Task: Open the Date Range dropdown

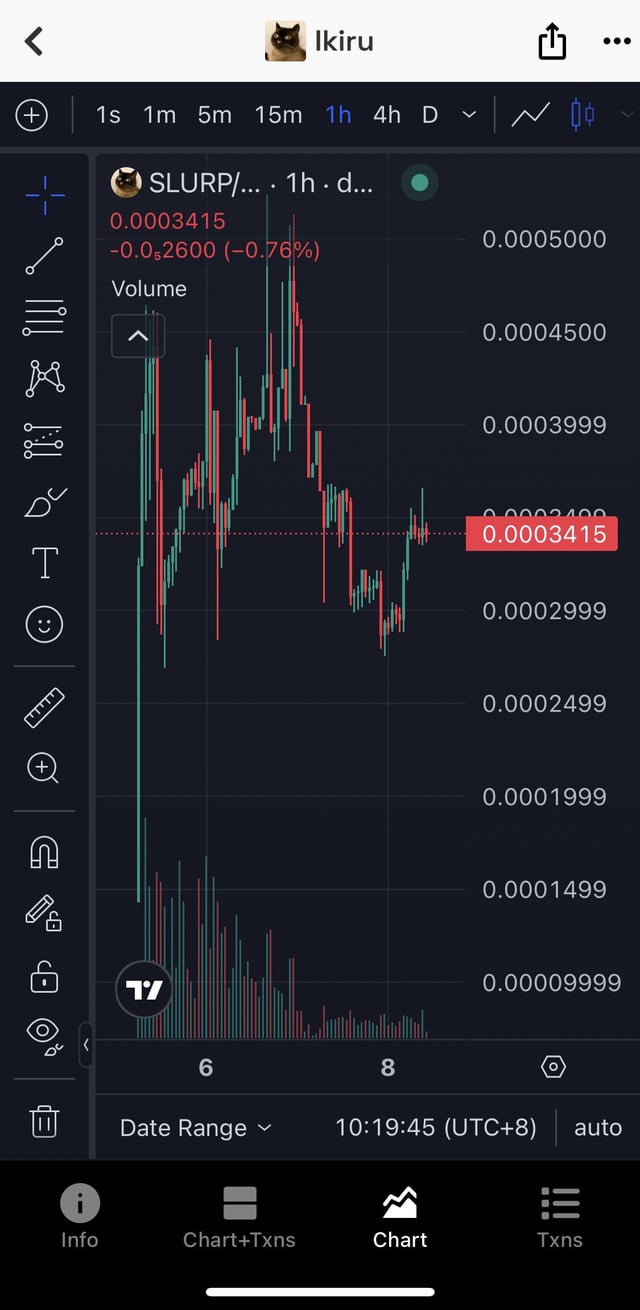Action: pyautogui.click(x=195, y=1128)
